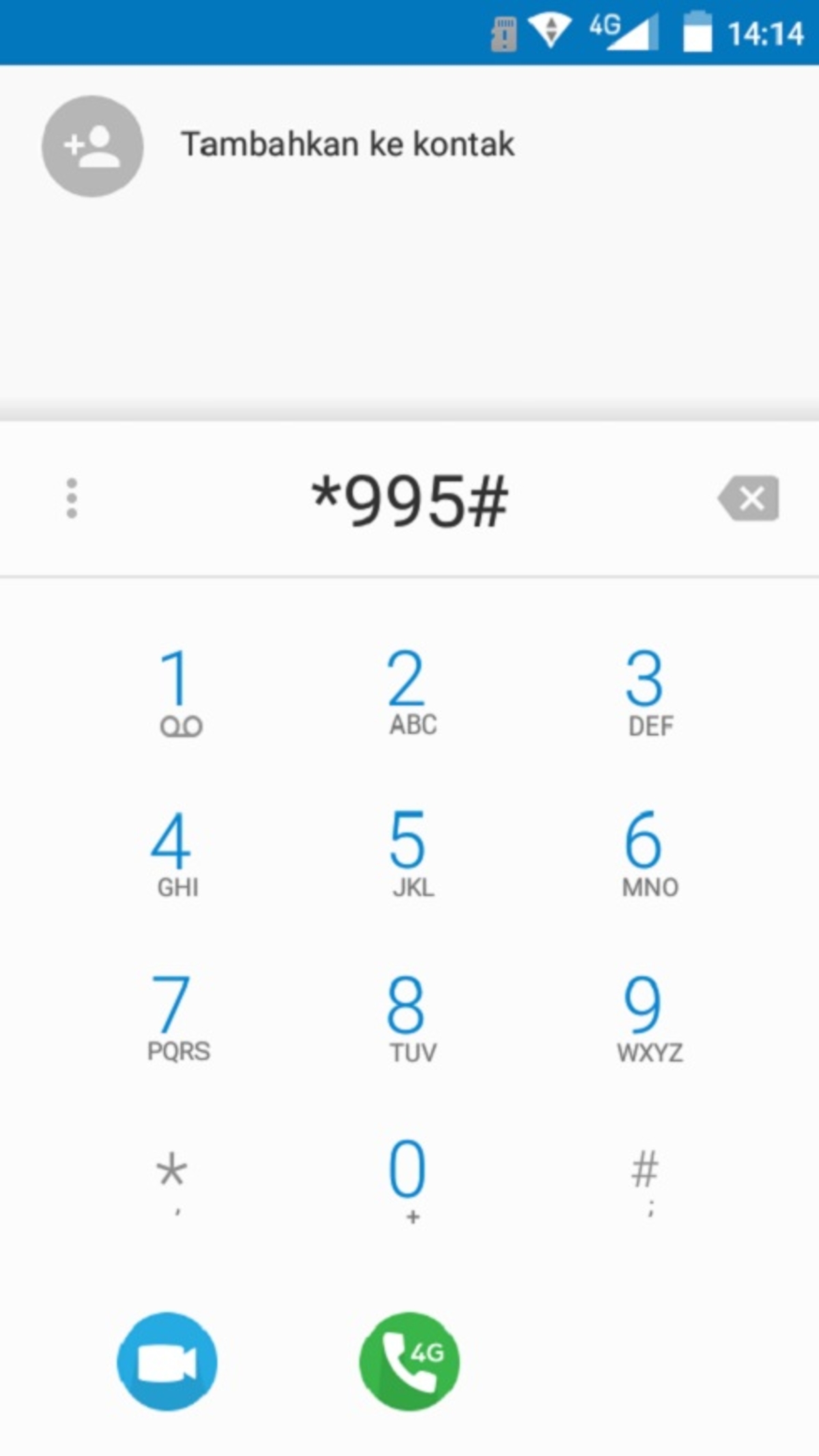Image resolution: width=819 pixels, height=1456 pixels.
Task: Delete last digit with backspace icon
Action: click(749, 498)
